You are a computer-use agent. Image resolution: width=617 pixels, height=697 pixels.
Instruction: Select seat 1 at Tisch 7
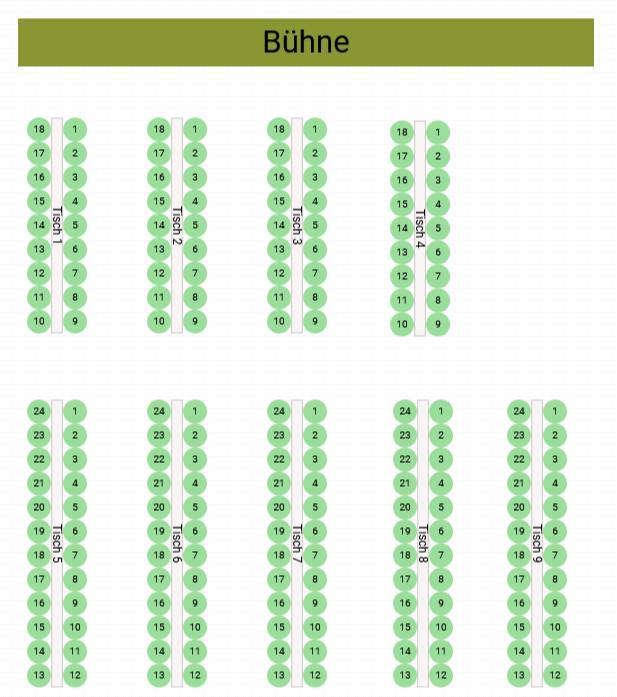point(315,411)
